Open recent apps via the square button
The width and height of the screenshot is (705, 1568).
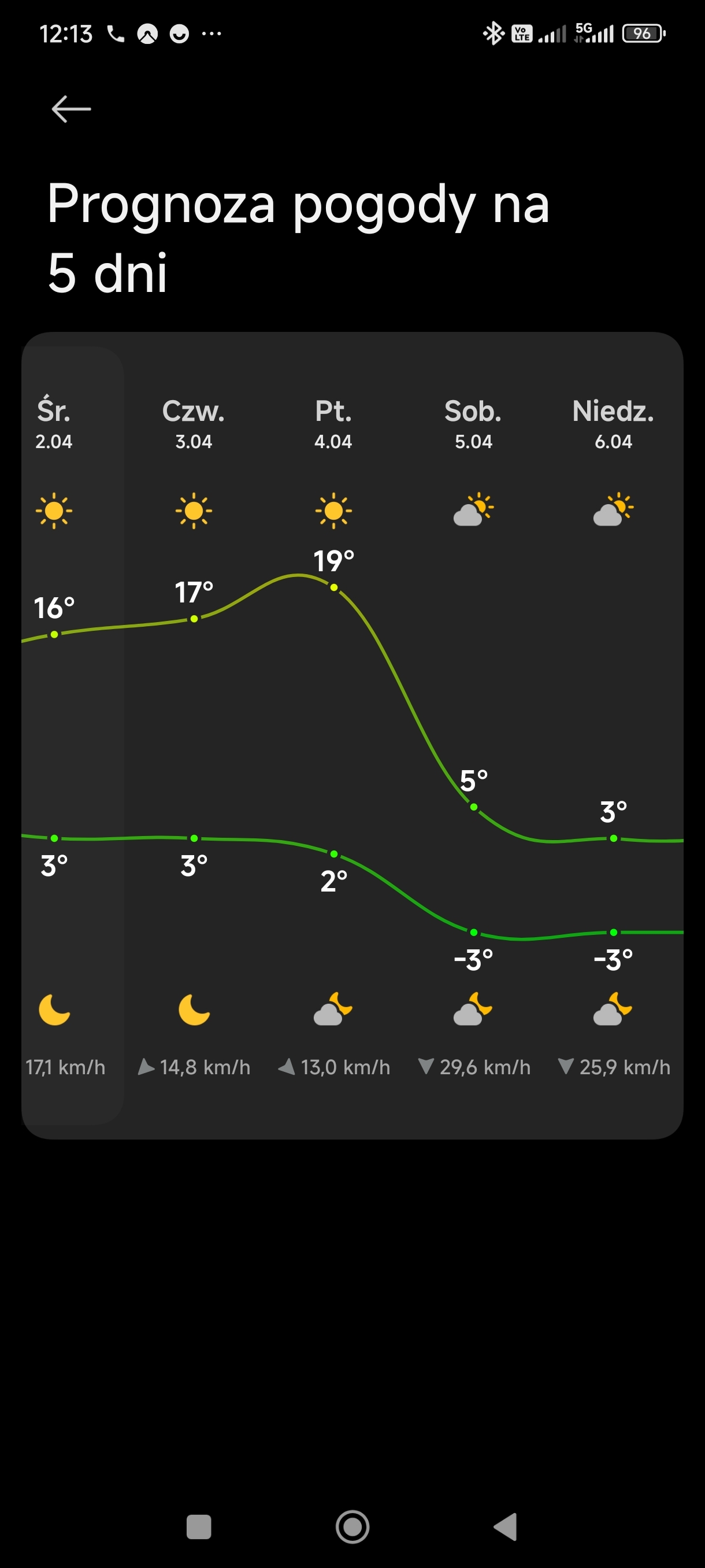point(199,1526)
